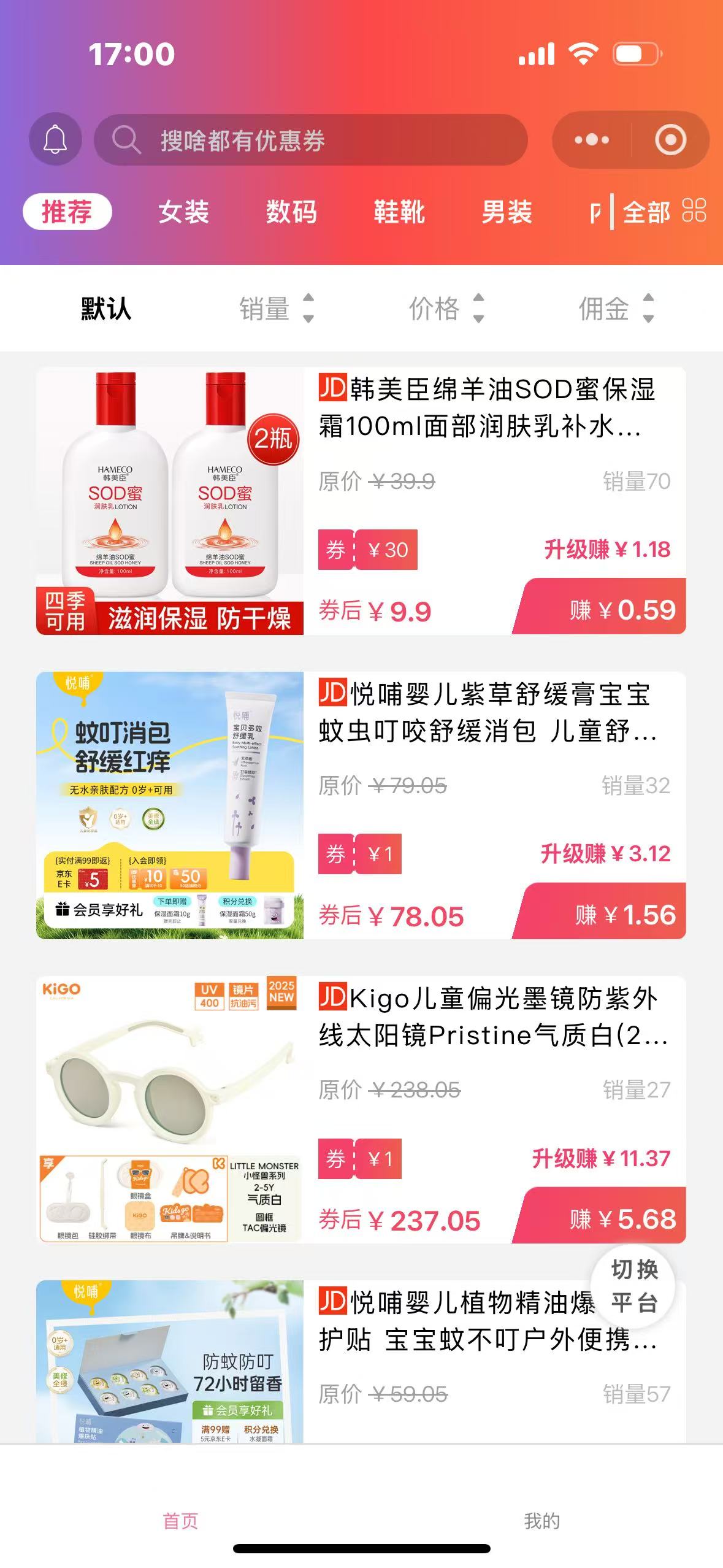This screenshot has width=723, height=1568.
Task: Open the 全部 categories grid
Action: pos(664,212)
